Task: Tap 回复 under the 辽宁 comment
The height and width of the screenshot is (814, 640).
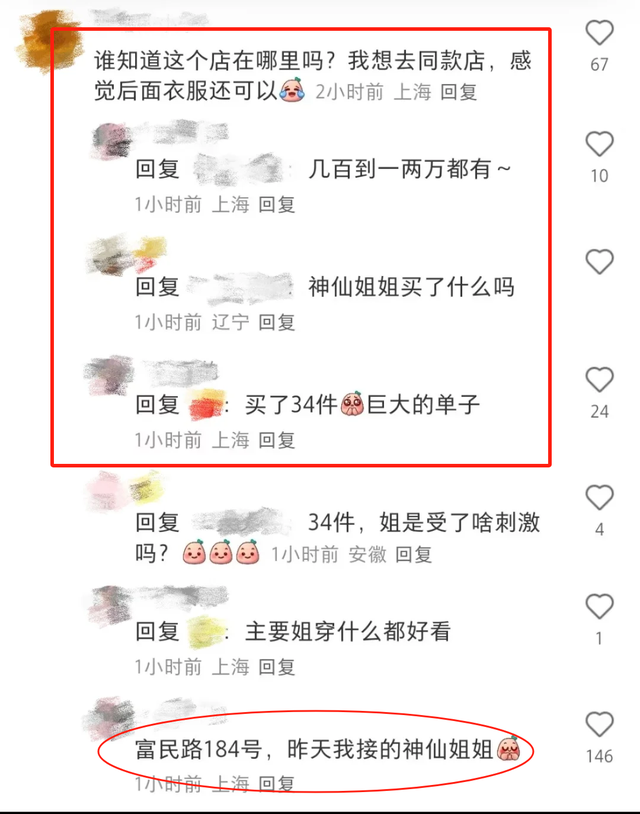Action: (277, 322)
